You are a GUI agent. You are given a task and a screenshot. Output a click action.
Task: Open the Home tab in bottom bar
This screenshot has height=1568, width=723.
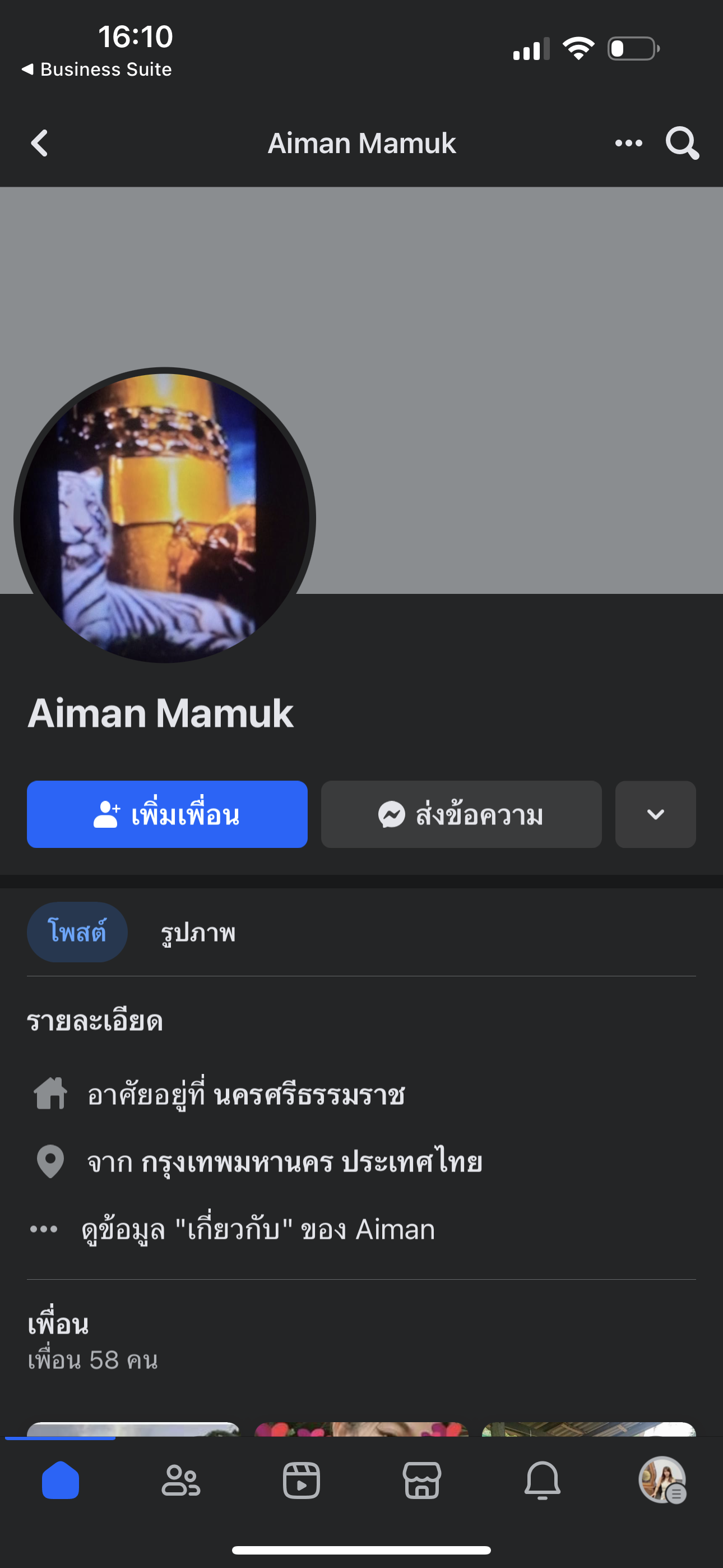(61, 1480)
